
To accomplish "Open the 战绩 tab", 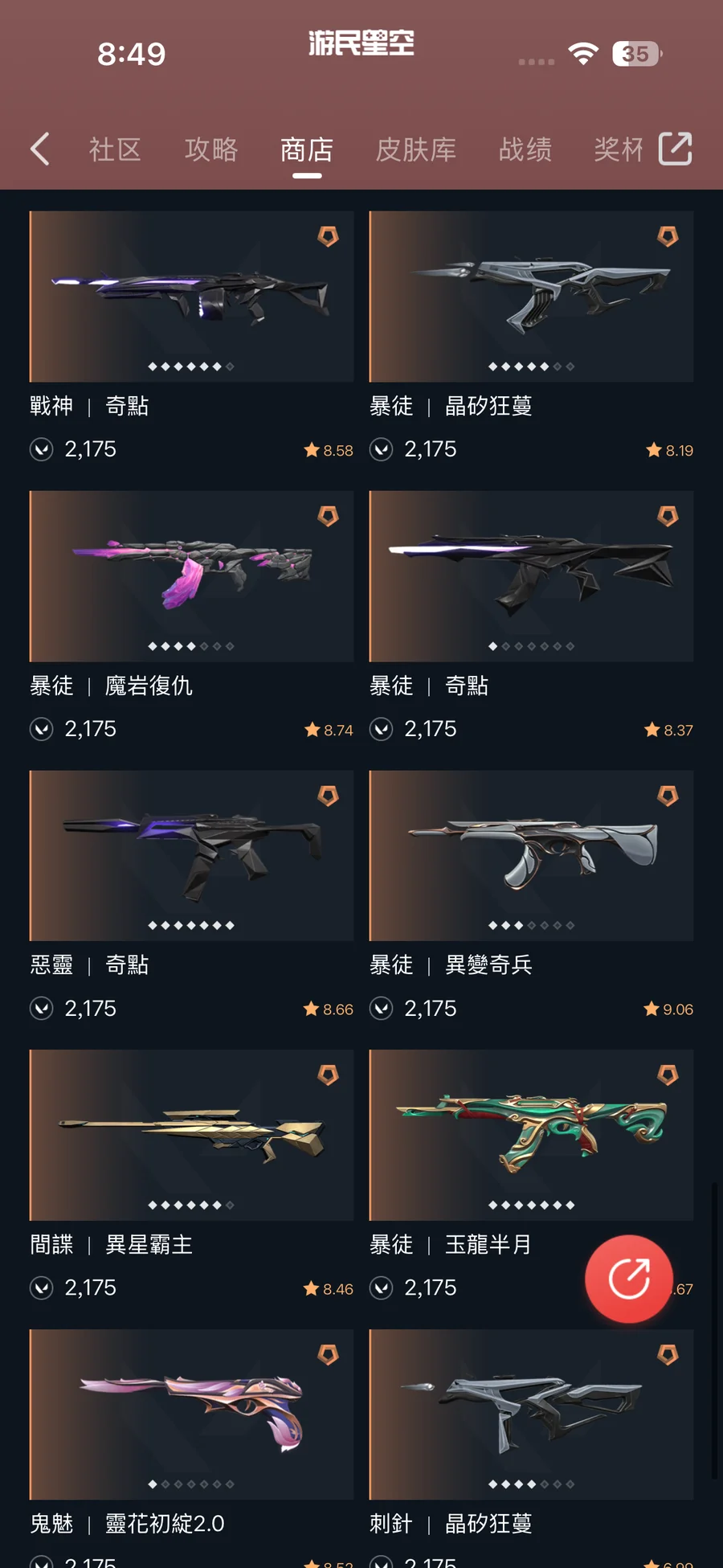I will (525, 149).
